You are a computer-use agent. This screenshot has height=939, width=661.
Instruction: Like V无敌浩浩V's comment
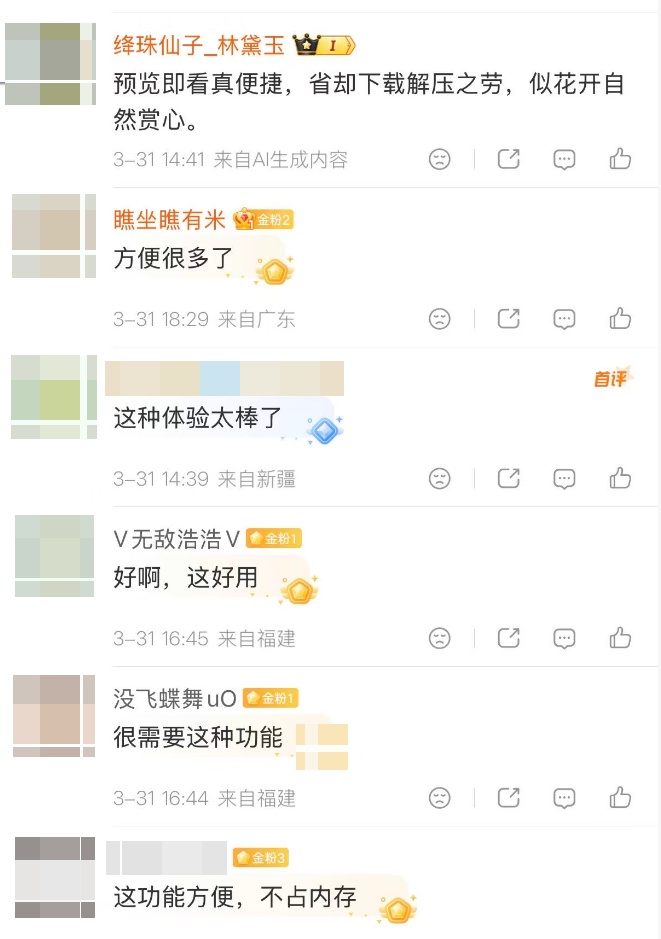[620, 638]
